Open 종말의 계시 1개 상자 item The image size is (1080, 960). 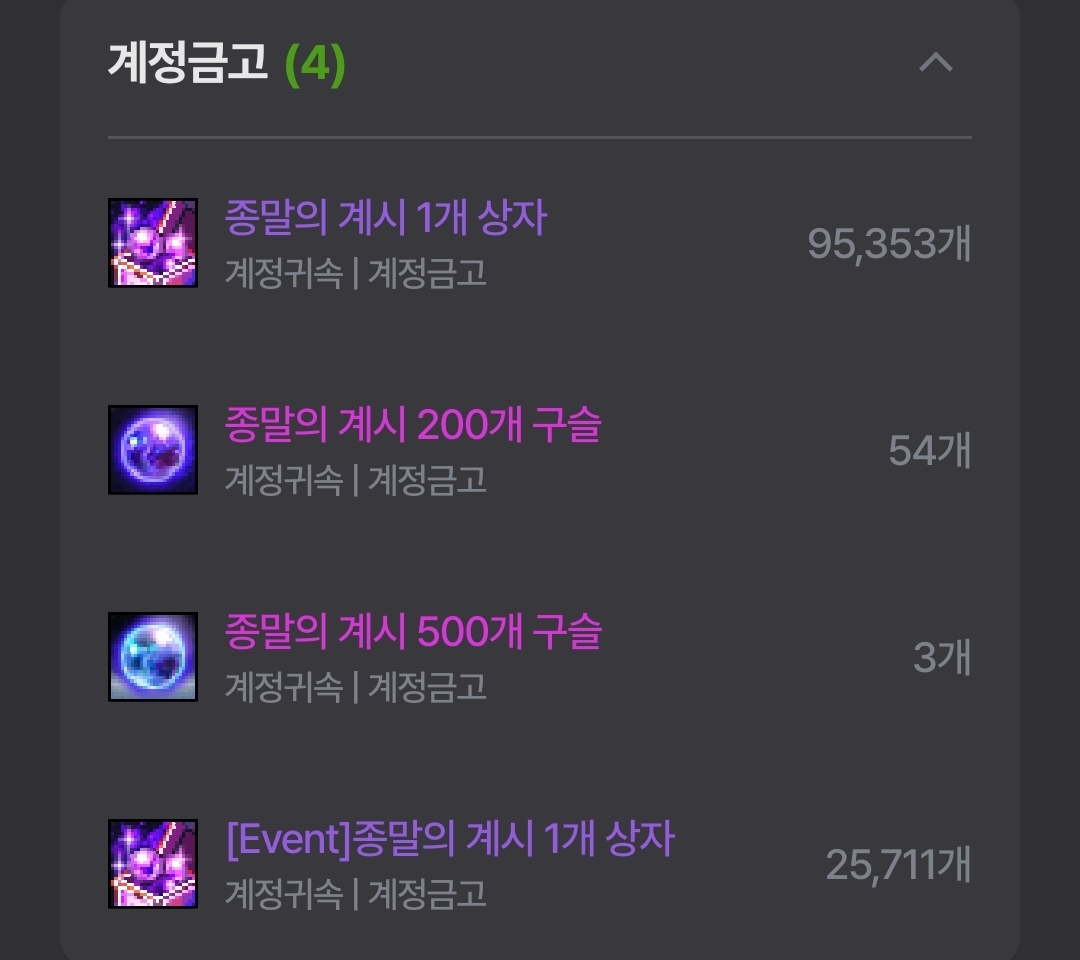[386, 219]
